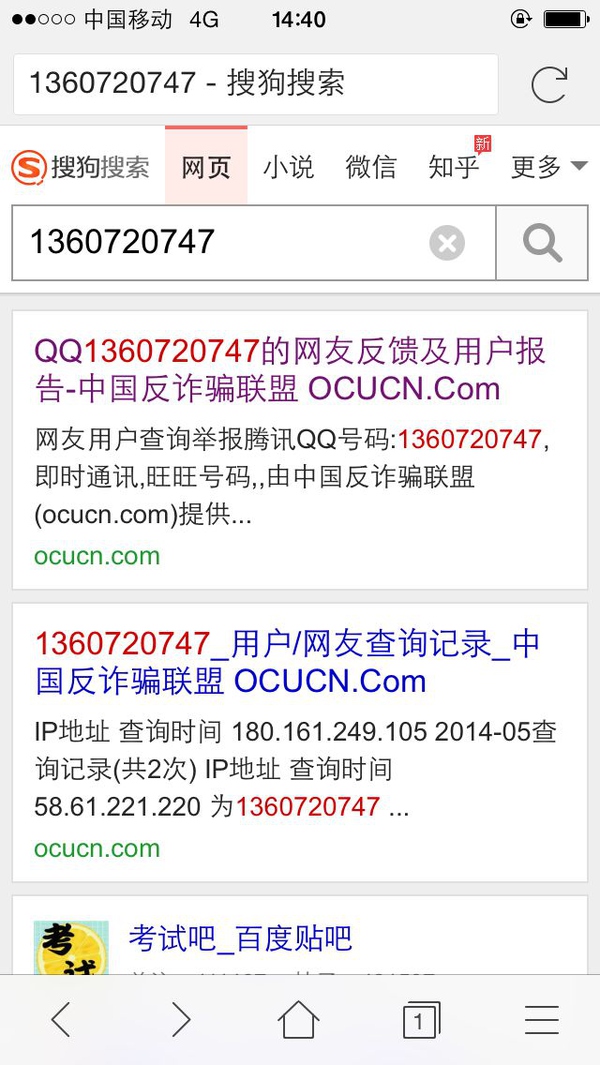Switch to the 小说 tab
Viewport: 600px width, 1065px height.
tap(289, 166)
